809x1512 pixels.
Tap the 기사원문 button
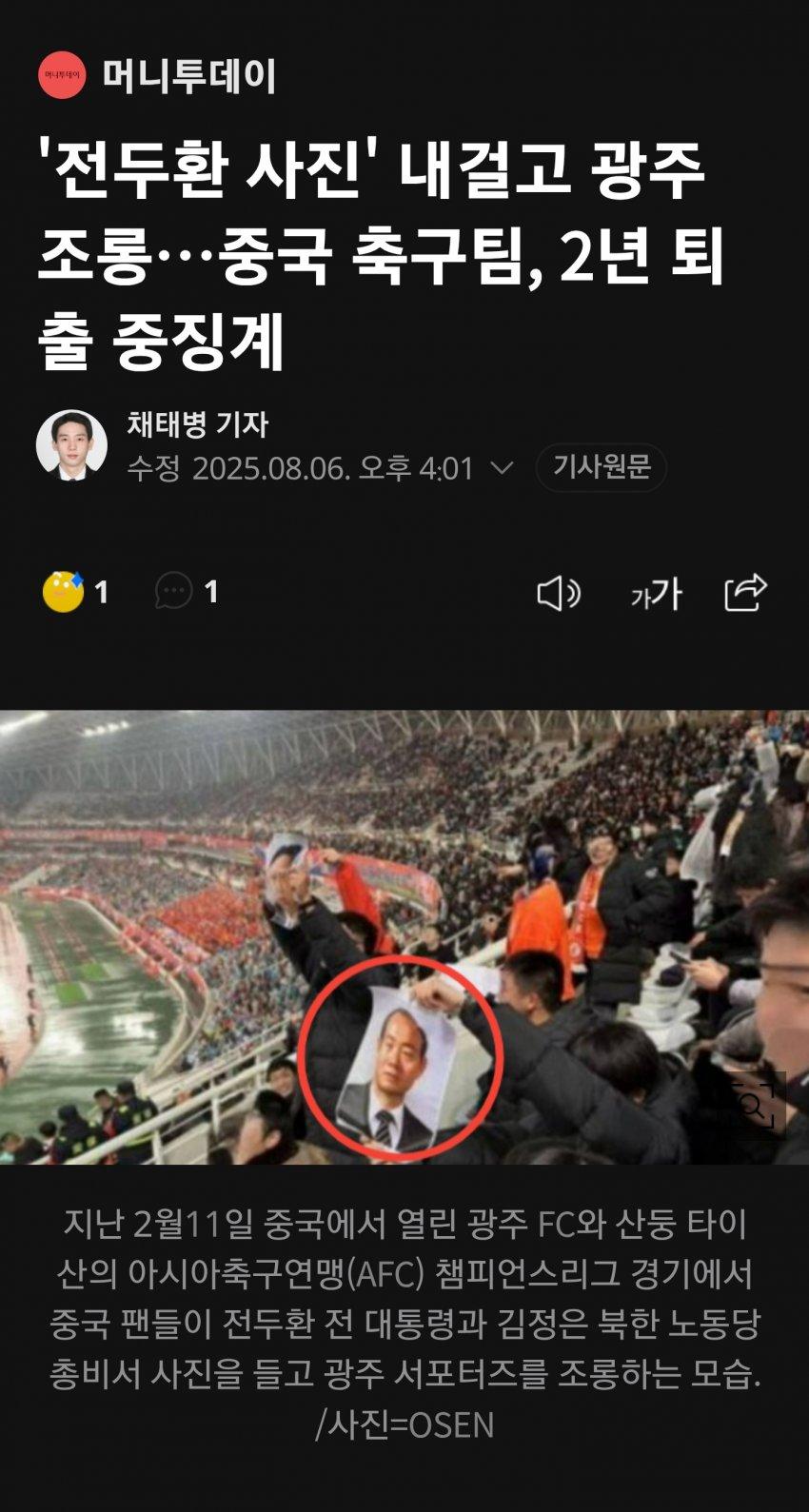(602, 467)
